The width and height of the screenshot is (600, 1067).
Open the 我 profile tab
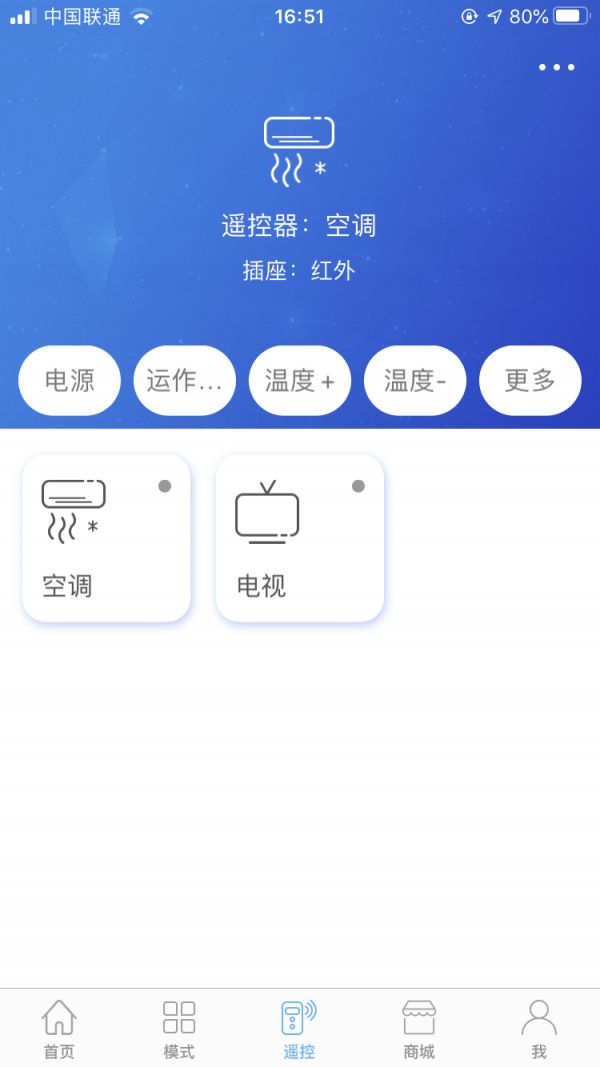tap(539, 1029)
